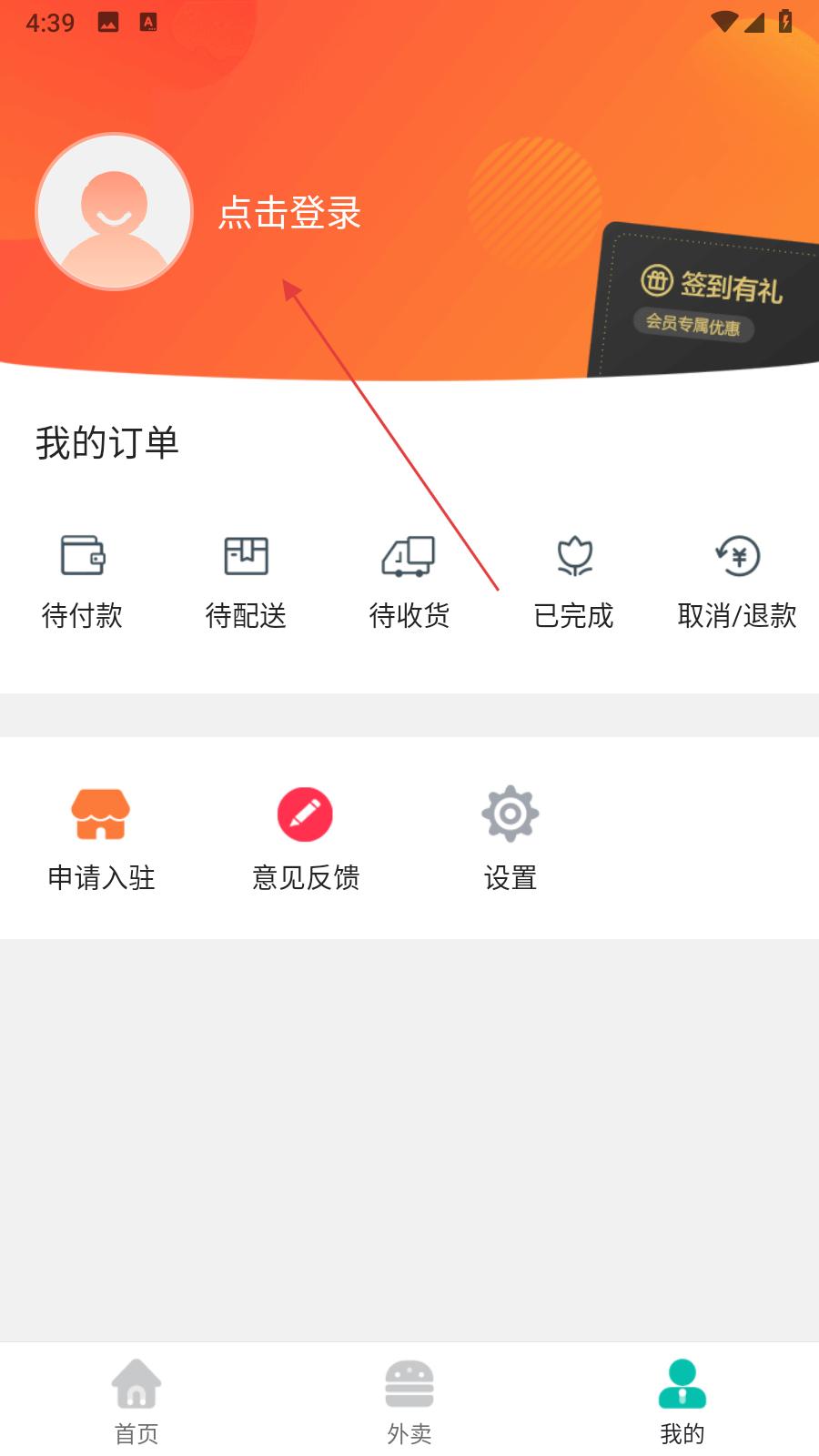Screen dimensions: 819x1456
Task: Tap 点击登录 to log in
Action: [289, 213]
